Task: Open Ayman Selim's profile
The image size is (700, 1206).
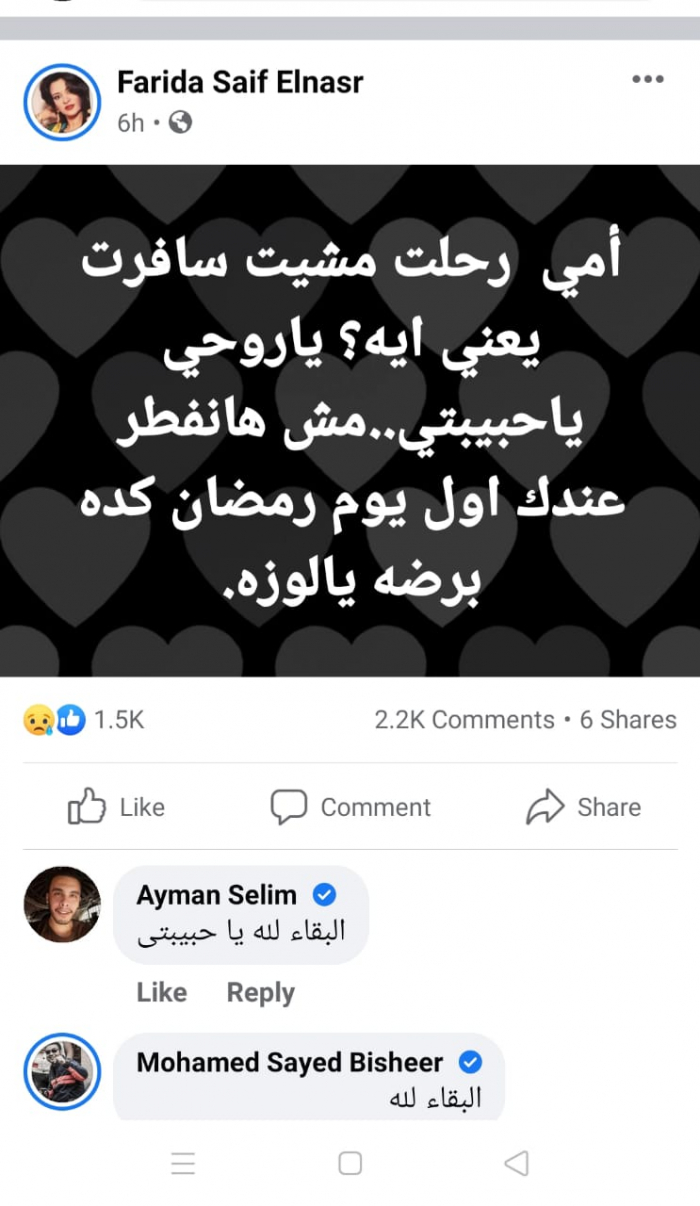Action: point(216,895)
